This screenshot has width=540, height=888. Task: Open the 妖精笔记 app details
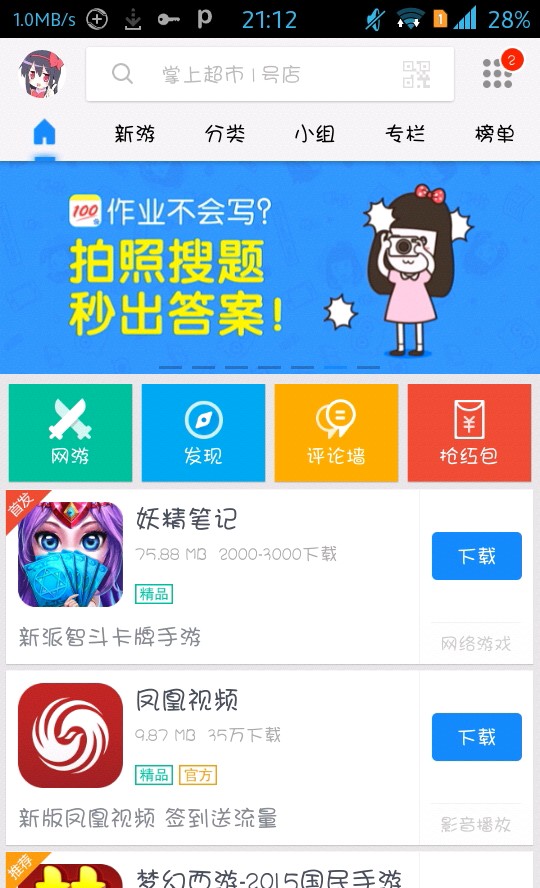click(x=212, y=577)
